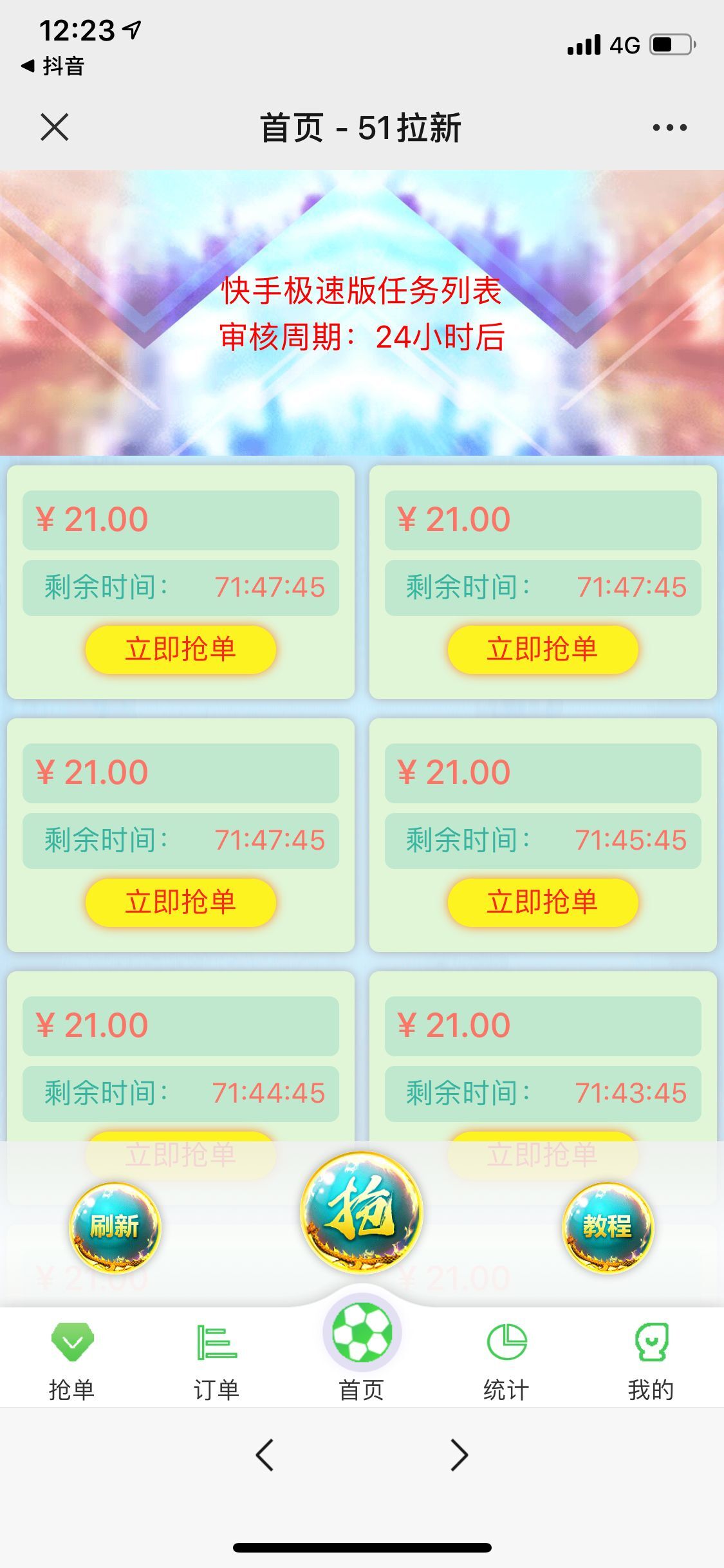Tap the central 首页 soccer ball icon
The height and width of the screenshot is (1568, 724).
click(x=362, y=1336)
